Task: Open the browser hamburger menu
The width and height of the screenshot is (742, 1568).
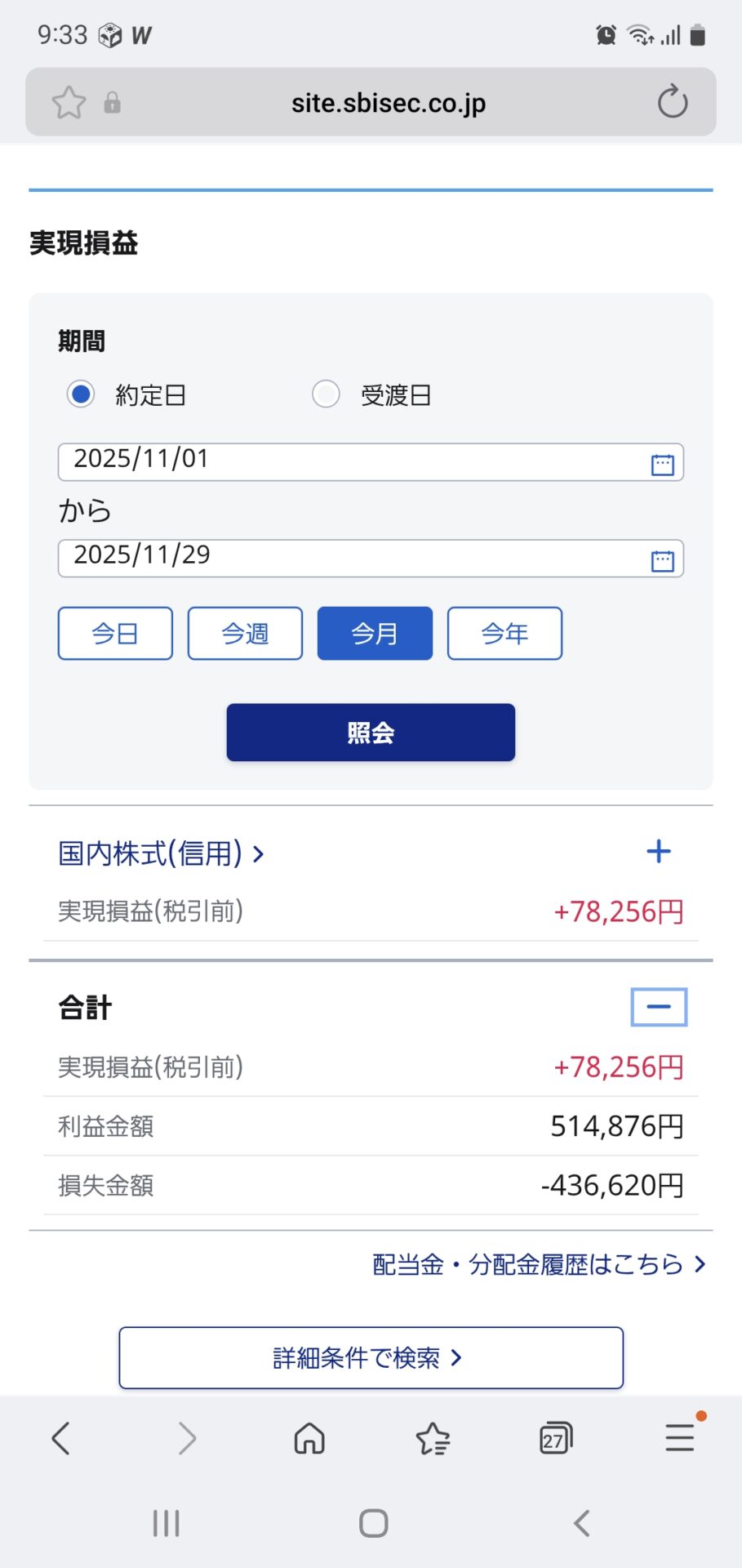Action: pyautogui.click(x=679, y=1438)
